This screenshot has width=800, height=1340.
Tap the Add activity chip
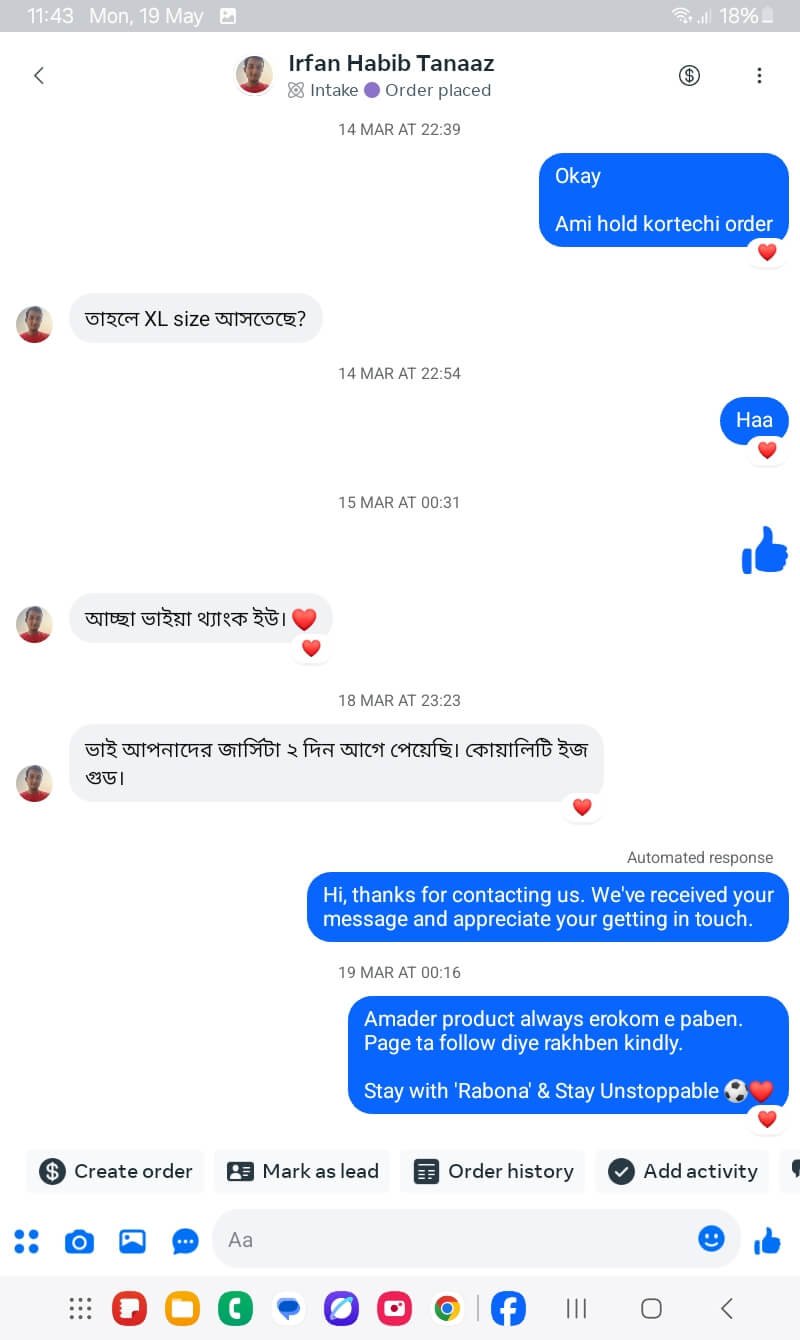683,1171
